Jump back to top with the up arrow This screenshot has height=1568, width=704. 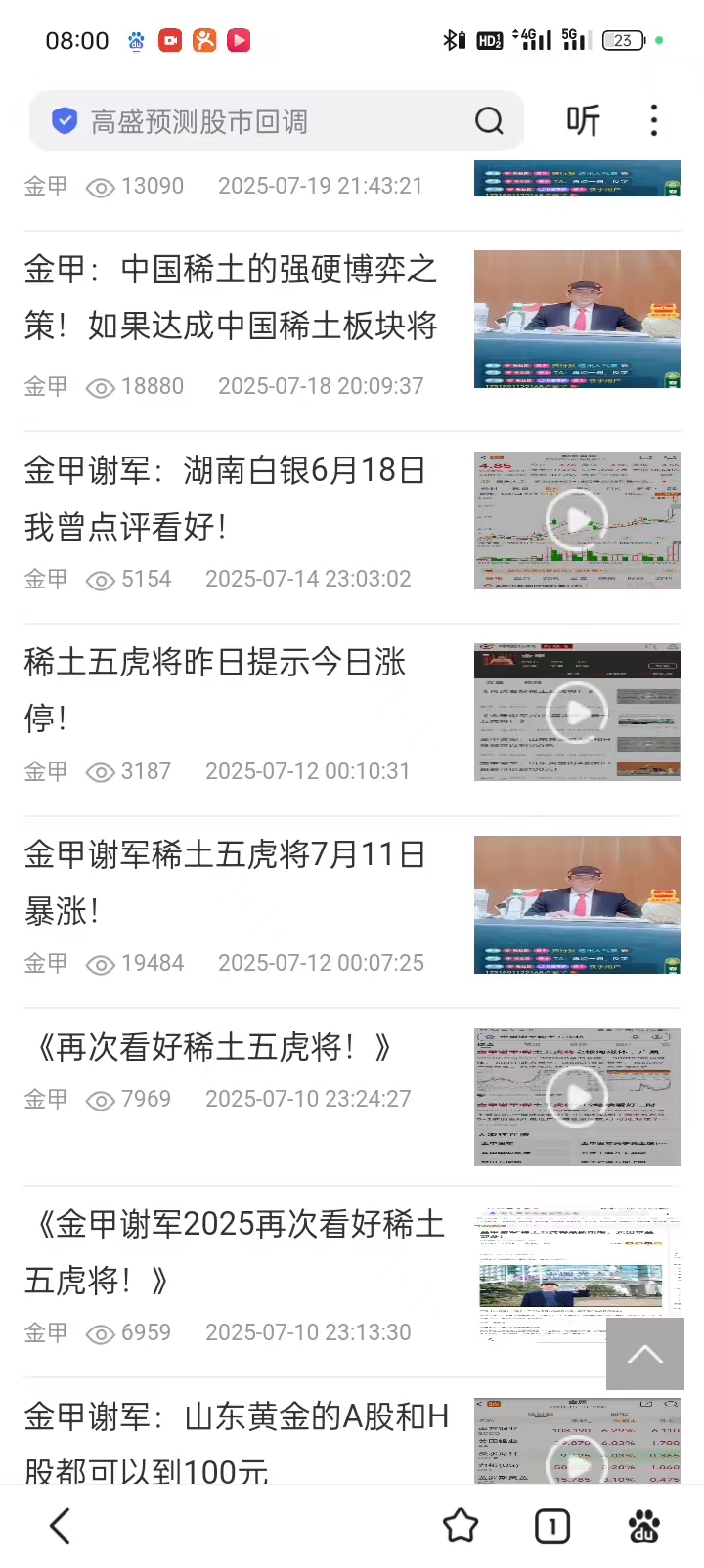644,1353
